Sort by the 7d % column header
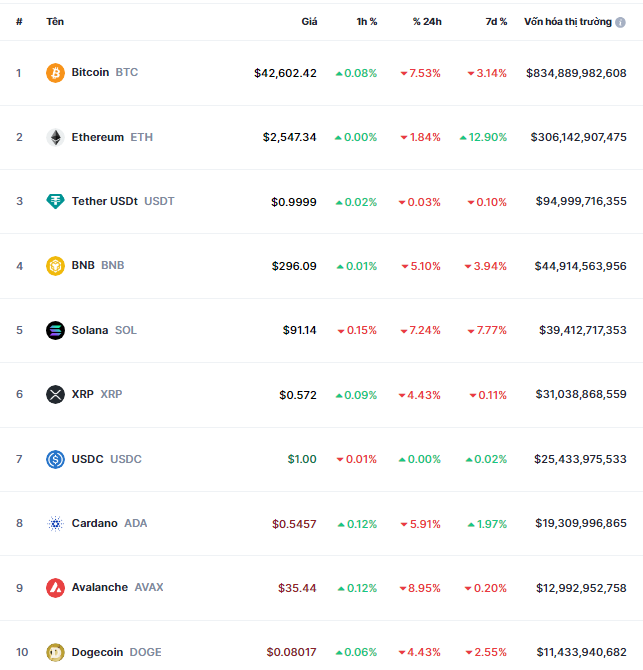643x670 pixels. [x=495, y=21]
